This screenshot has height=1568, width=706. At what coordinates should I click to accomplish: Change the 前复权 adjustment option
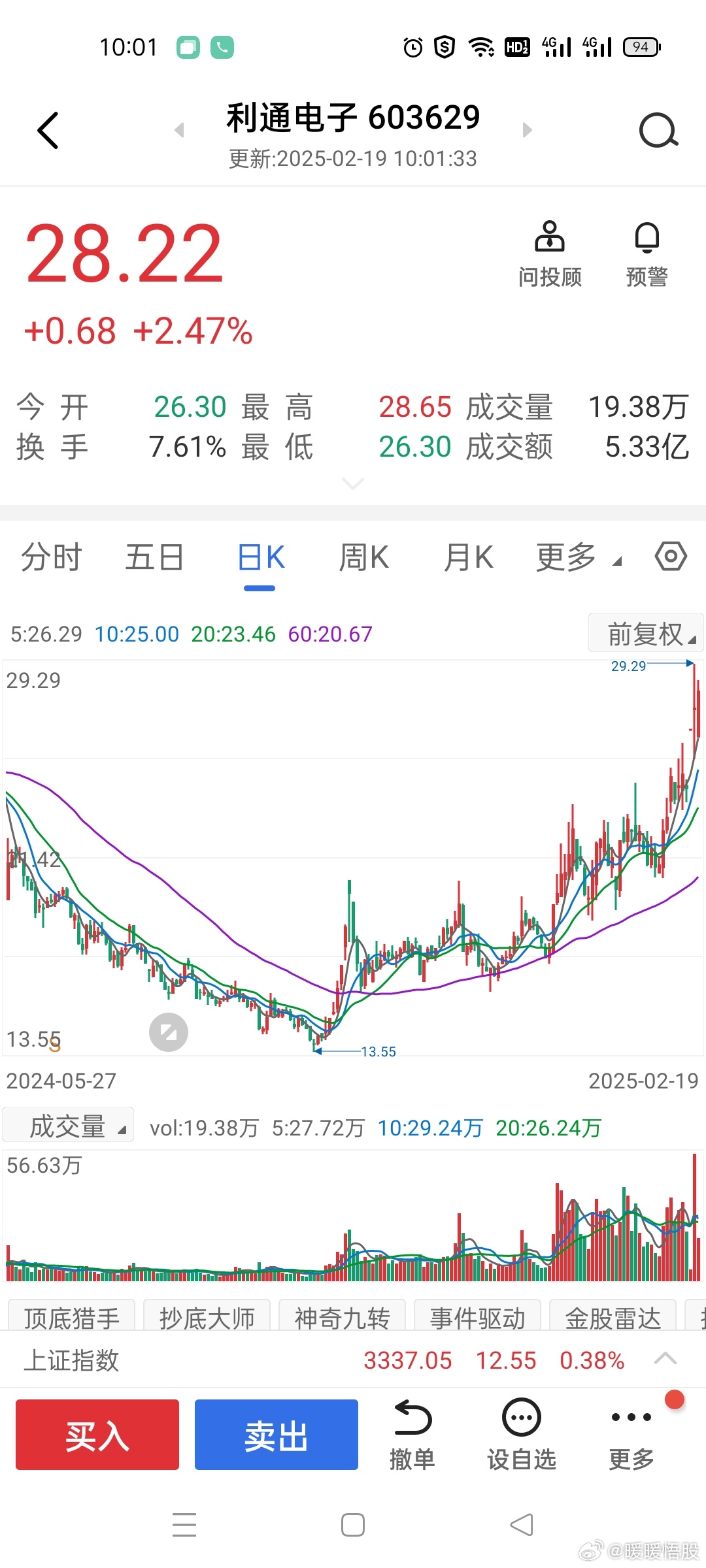tap(646, 633)
